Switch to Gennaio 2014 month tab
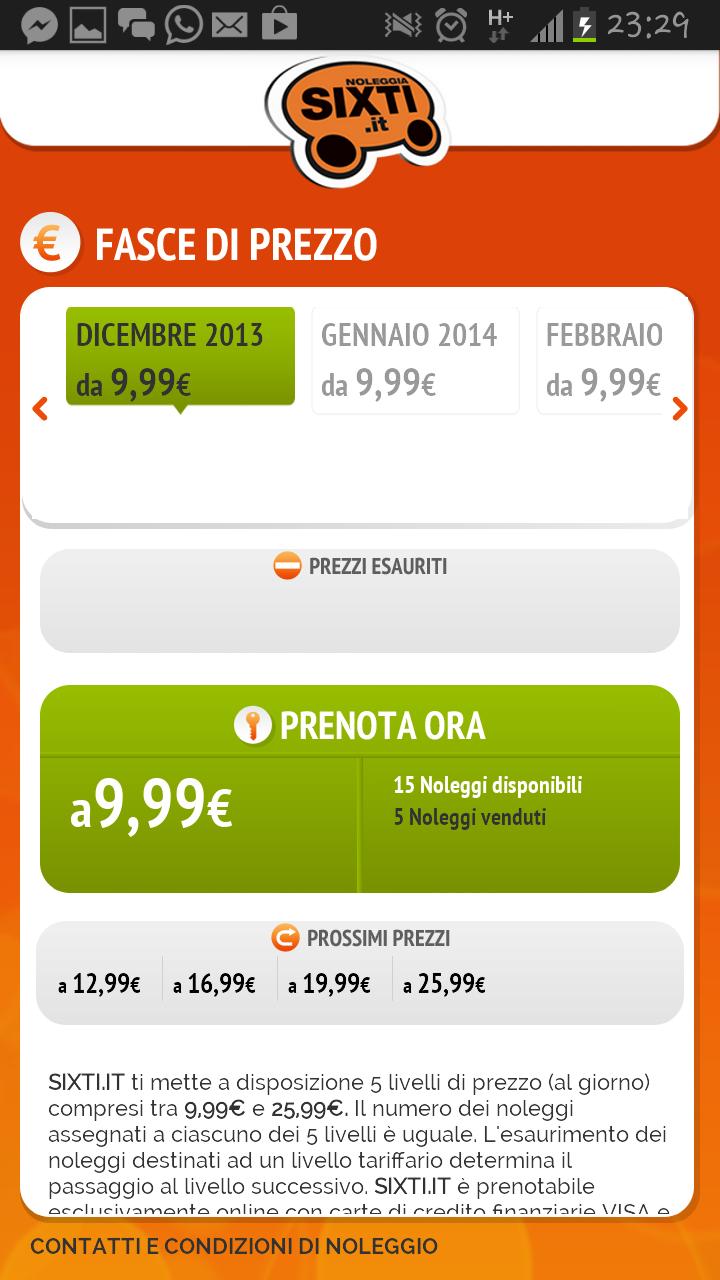Viewport: 720px width, 1280px height. tap(415, 360)
